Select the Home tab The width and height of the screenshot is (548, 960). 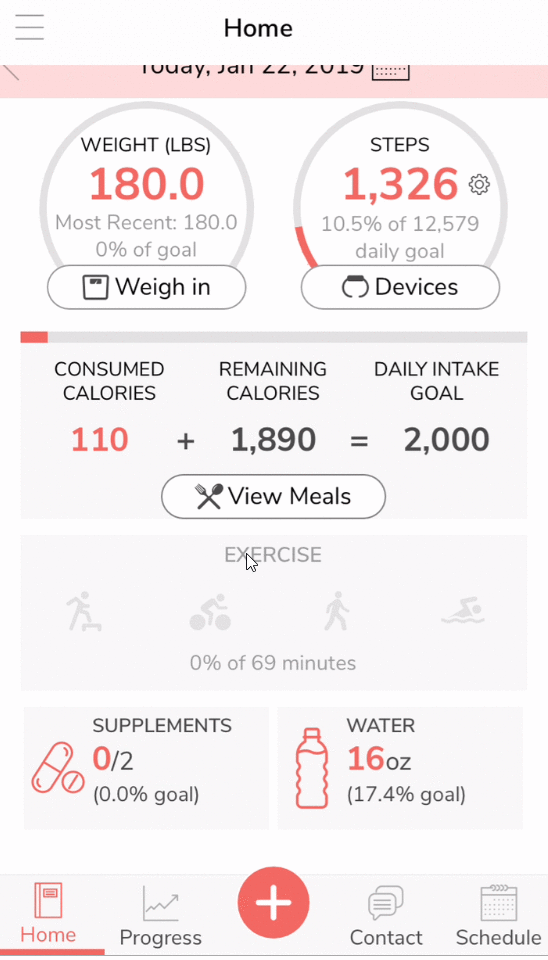coord(48,915)
